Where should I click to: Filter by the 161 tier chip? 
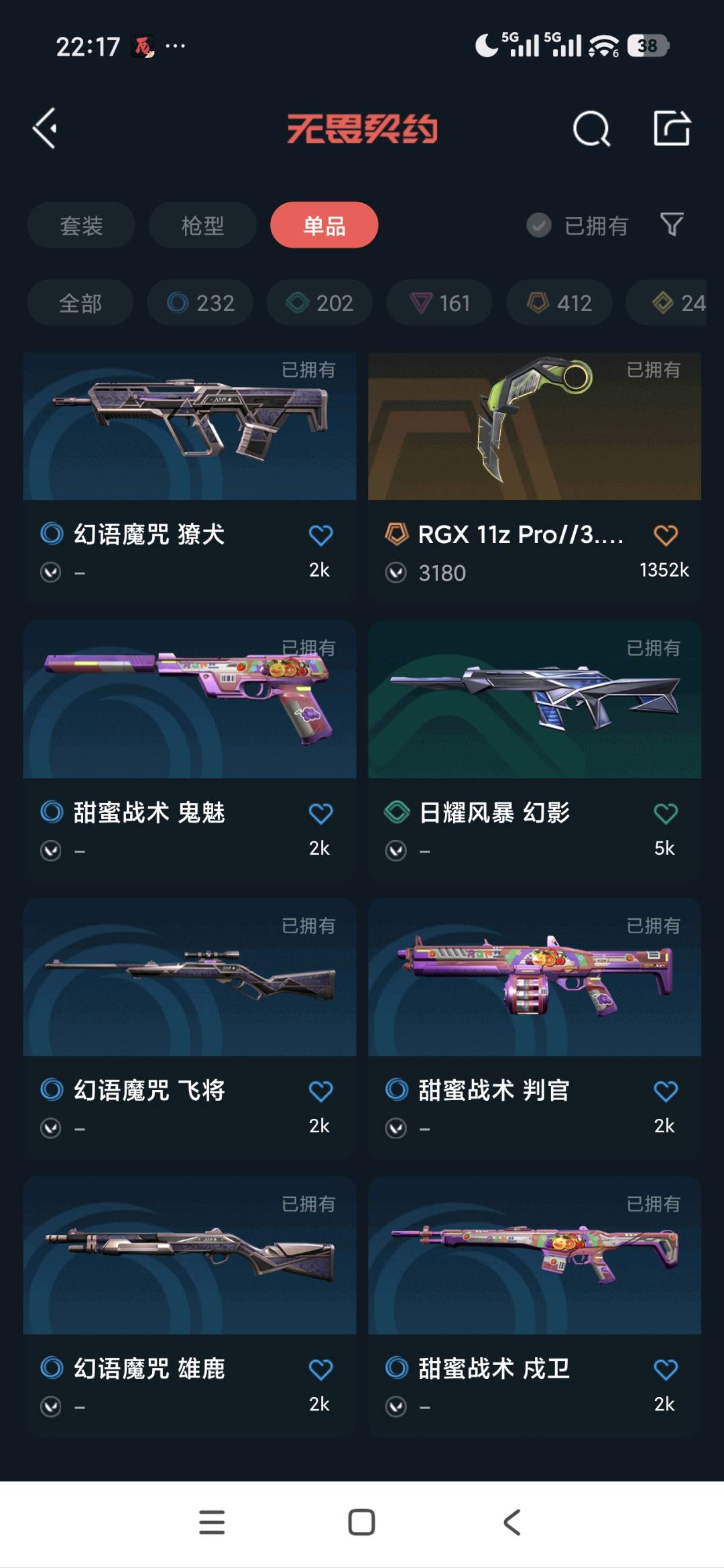pos(439,303)
